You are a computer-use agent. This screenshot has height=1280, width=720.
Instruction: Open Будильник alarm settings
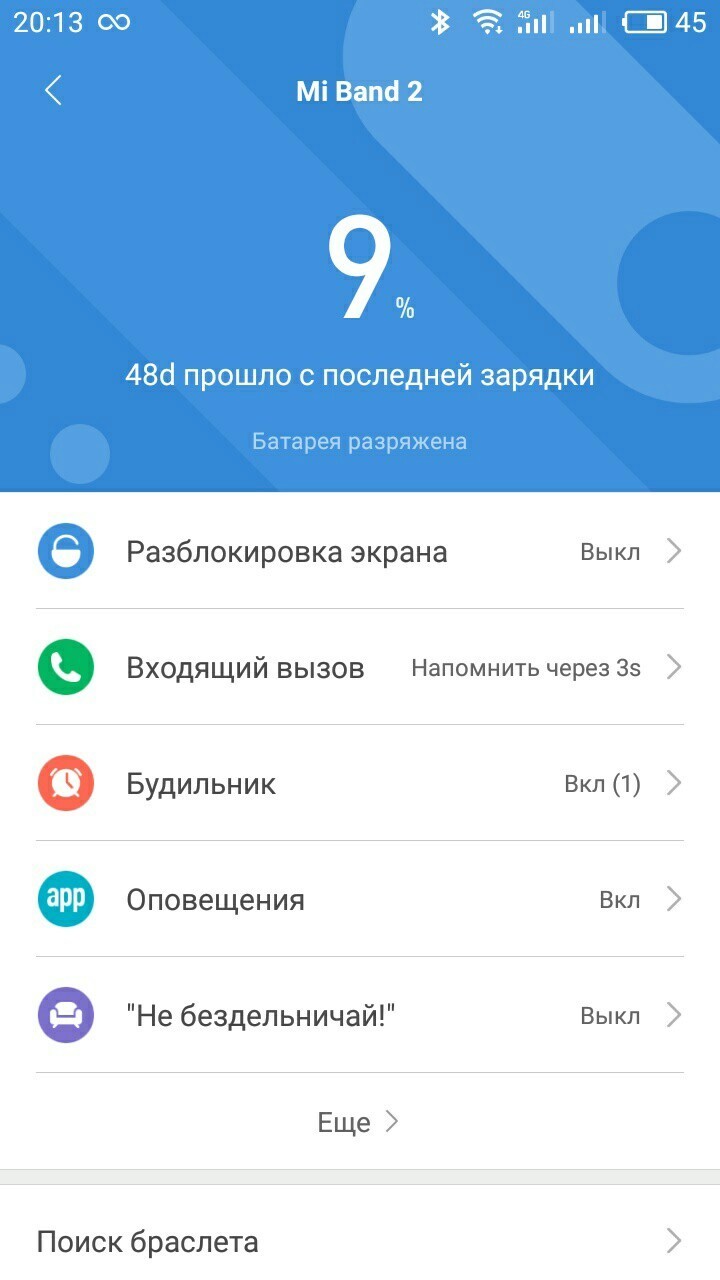[x=360, y=783]
